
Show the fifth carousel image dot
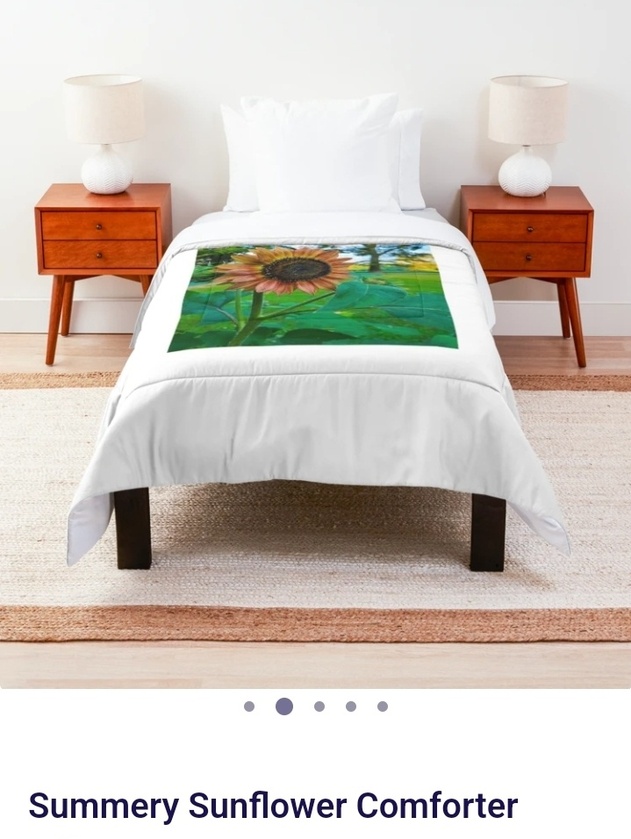pos(382,706)
